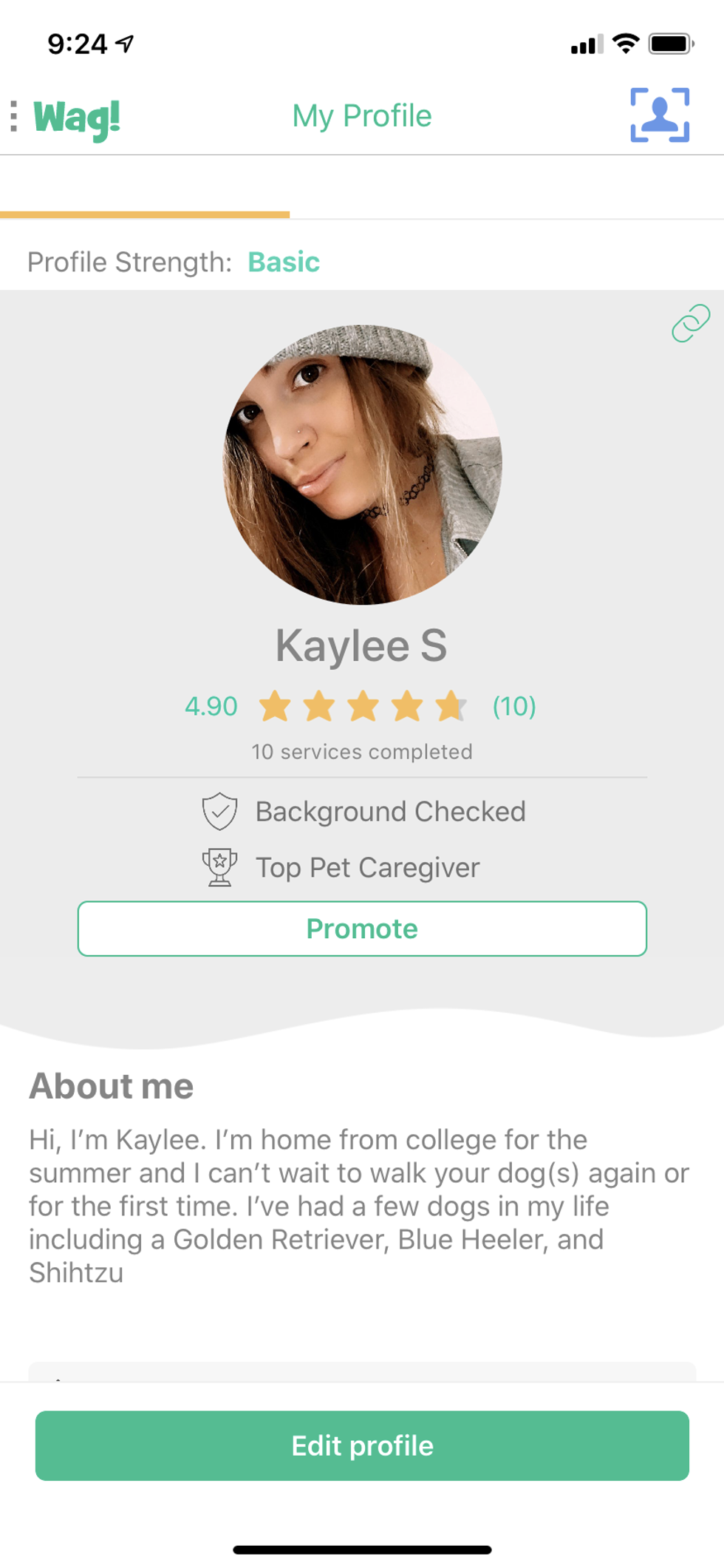The image size is (724, 1568).
Task: Open the profile photo scan icon
Action: 659,115
